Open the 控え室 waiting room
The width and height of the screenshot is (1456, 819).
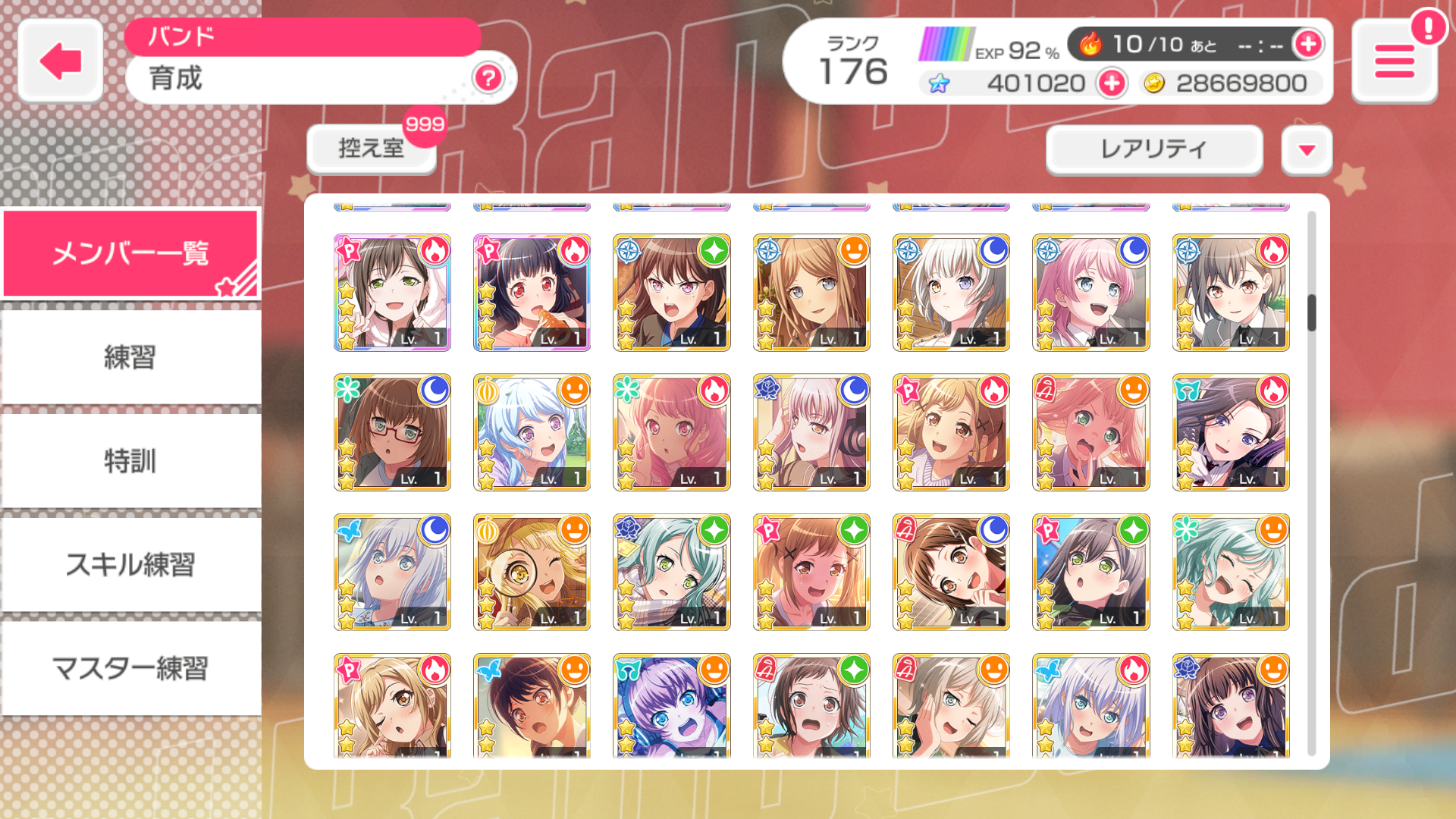point(371,148)
